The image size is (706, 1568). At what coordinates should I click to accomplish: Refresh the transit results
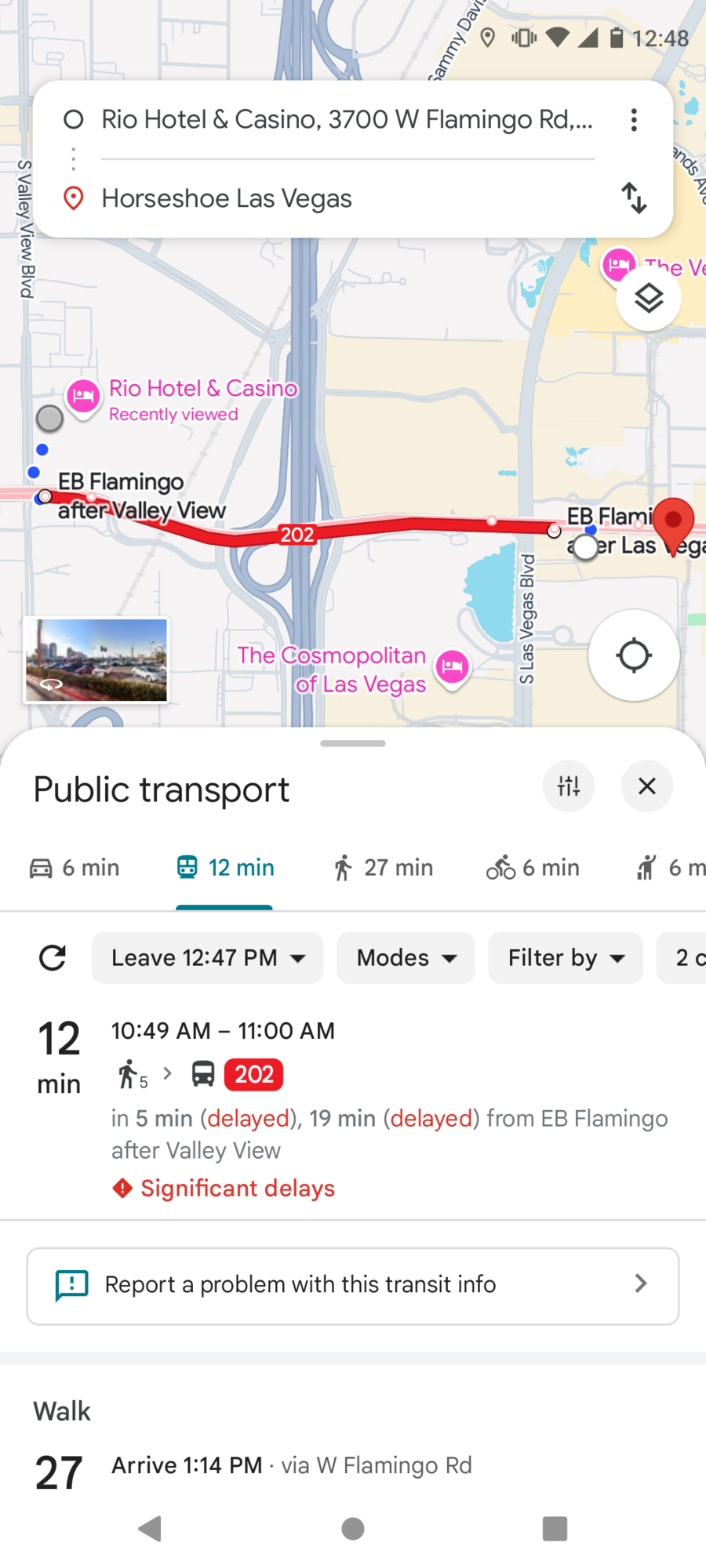(53, 958)
